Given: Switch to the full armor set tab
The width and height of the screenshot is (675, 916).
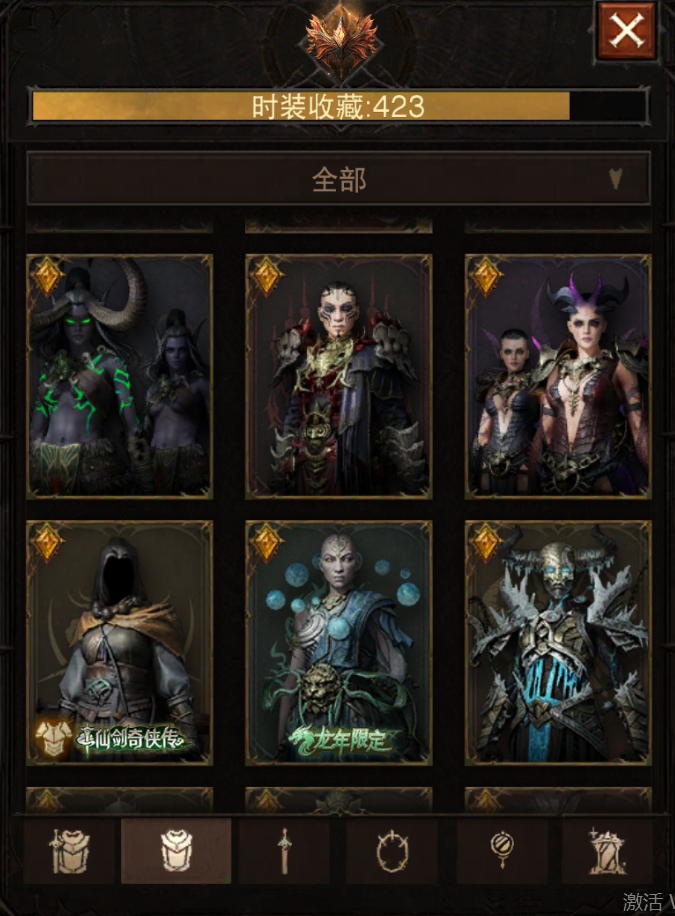Looking at the screenshot, I should click(x=69, y=852).
